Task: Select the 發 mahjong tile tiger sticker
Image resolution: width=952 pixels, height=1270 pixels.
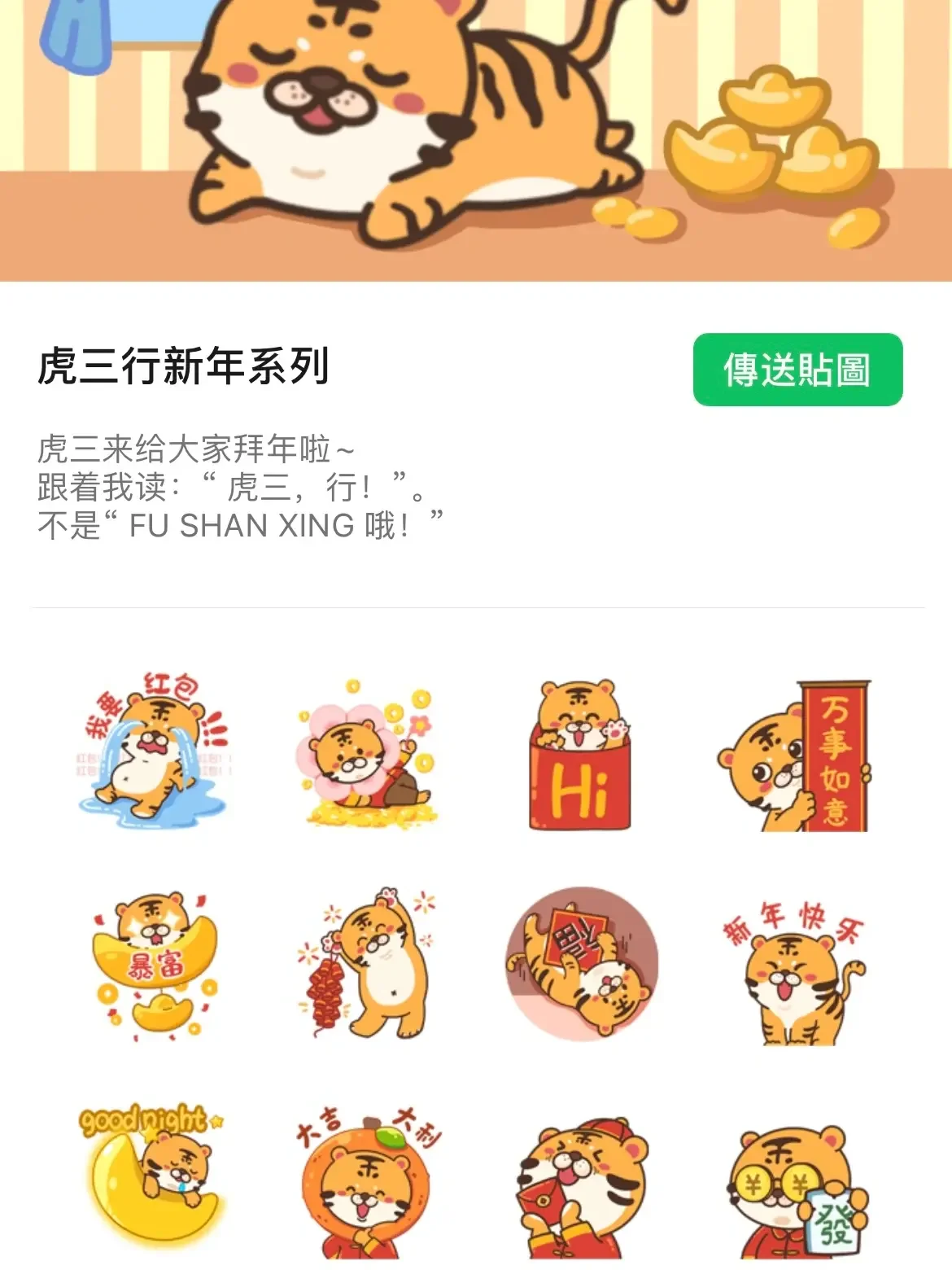Action: coord(795,1189)
